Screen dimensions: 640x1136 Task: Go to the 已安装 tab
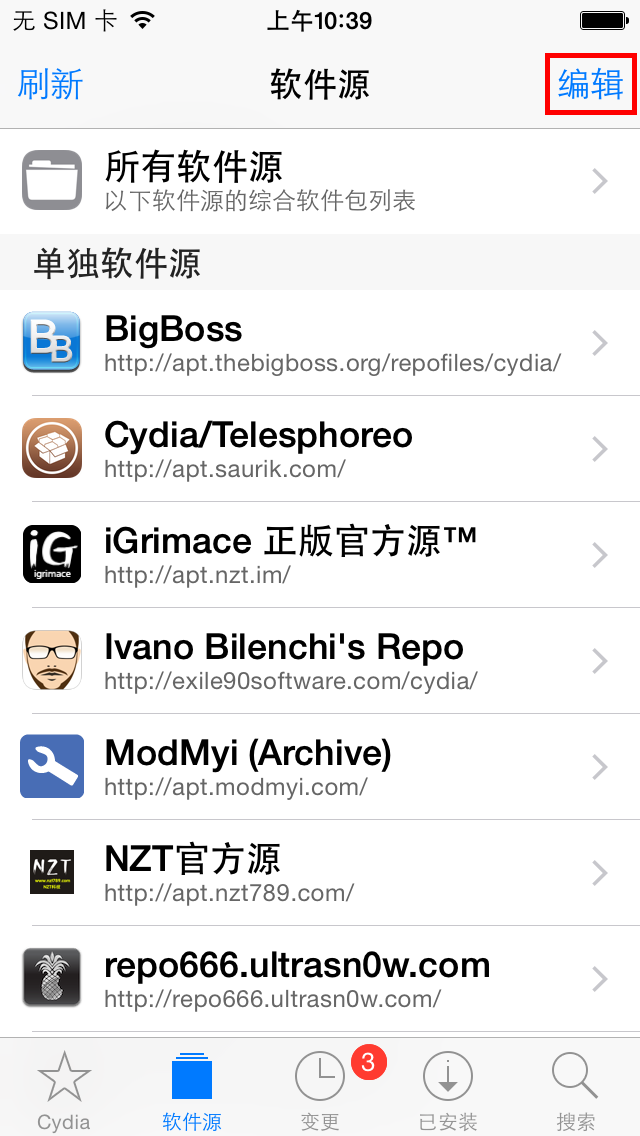(448, 1090)
